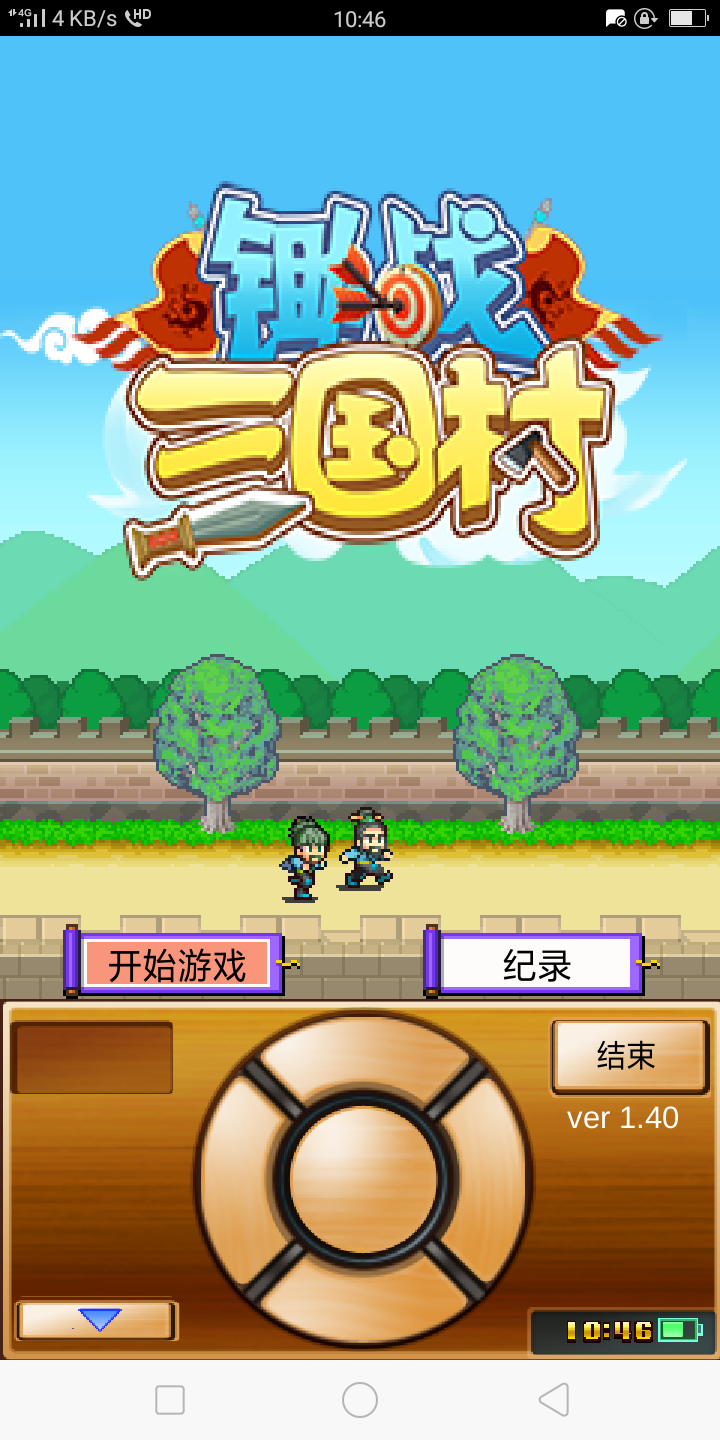Go to the home screen via the circle button
This screenshot has height=1440, width=720.
tap(360, 1400)
